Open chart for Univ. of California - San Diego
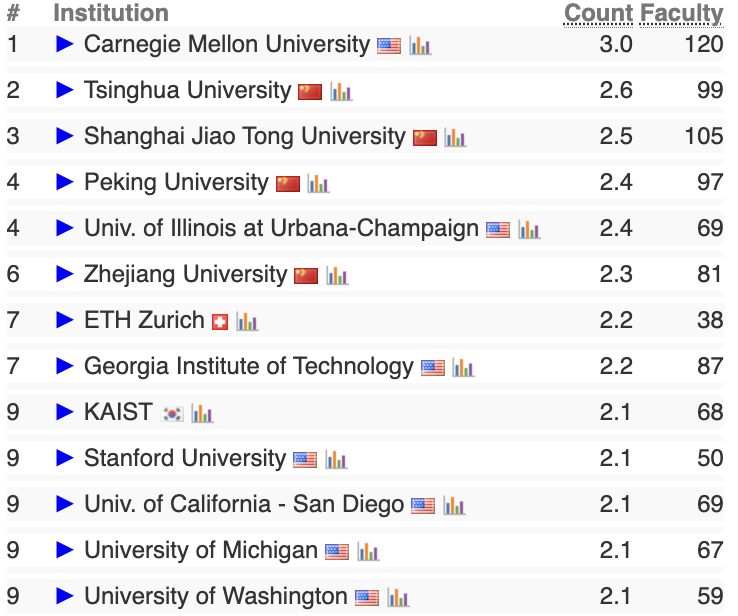Screen dimensions: 738x616 click(x=454, y=505)
